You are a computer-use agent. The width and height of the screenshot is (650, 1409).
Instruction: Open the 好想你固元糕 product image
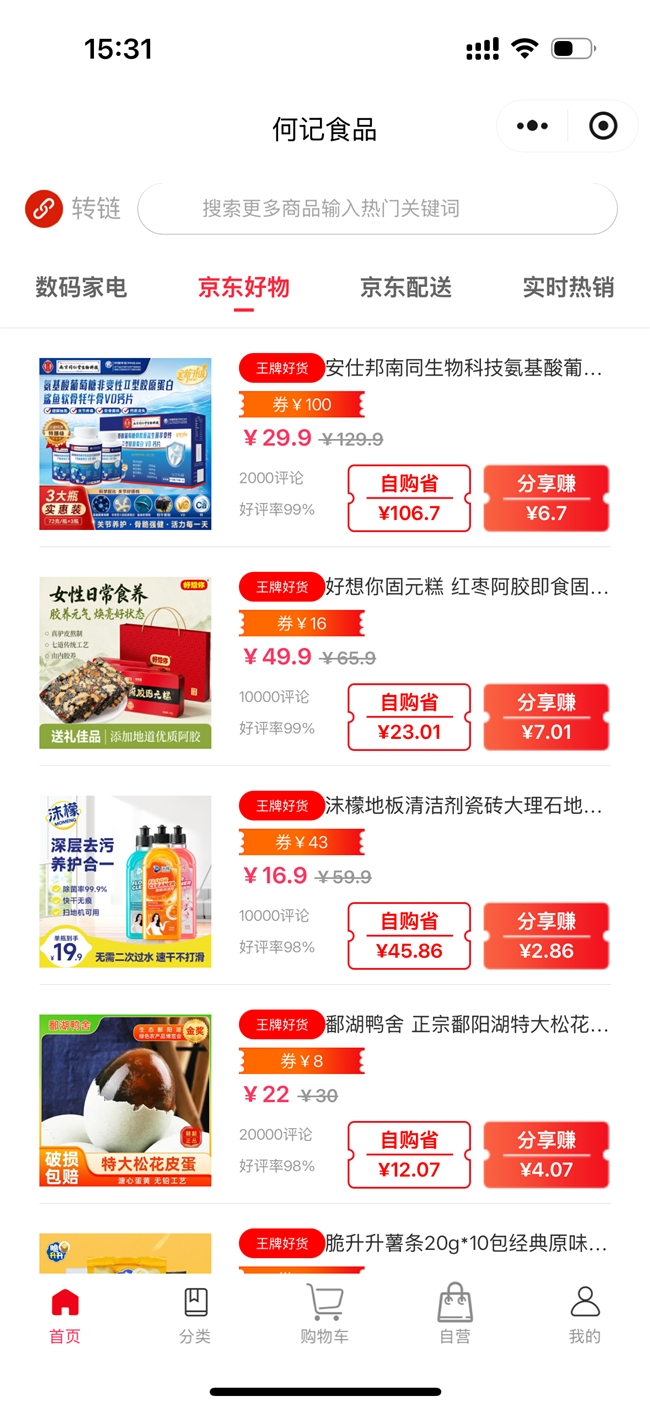click(x=126, y=663)
